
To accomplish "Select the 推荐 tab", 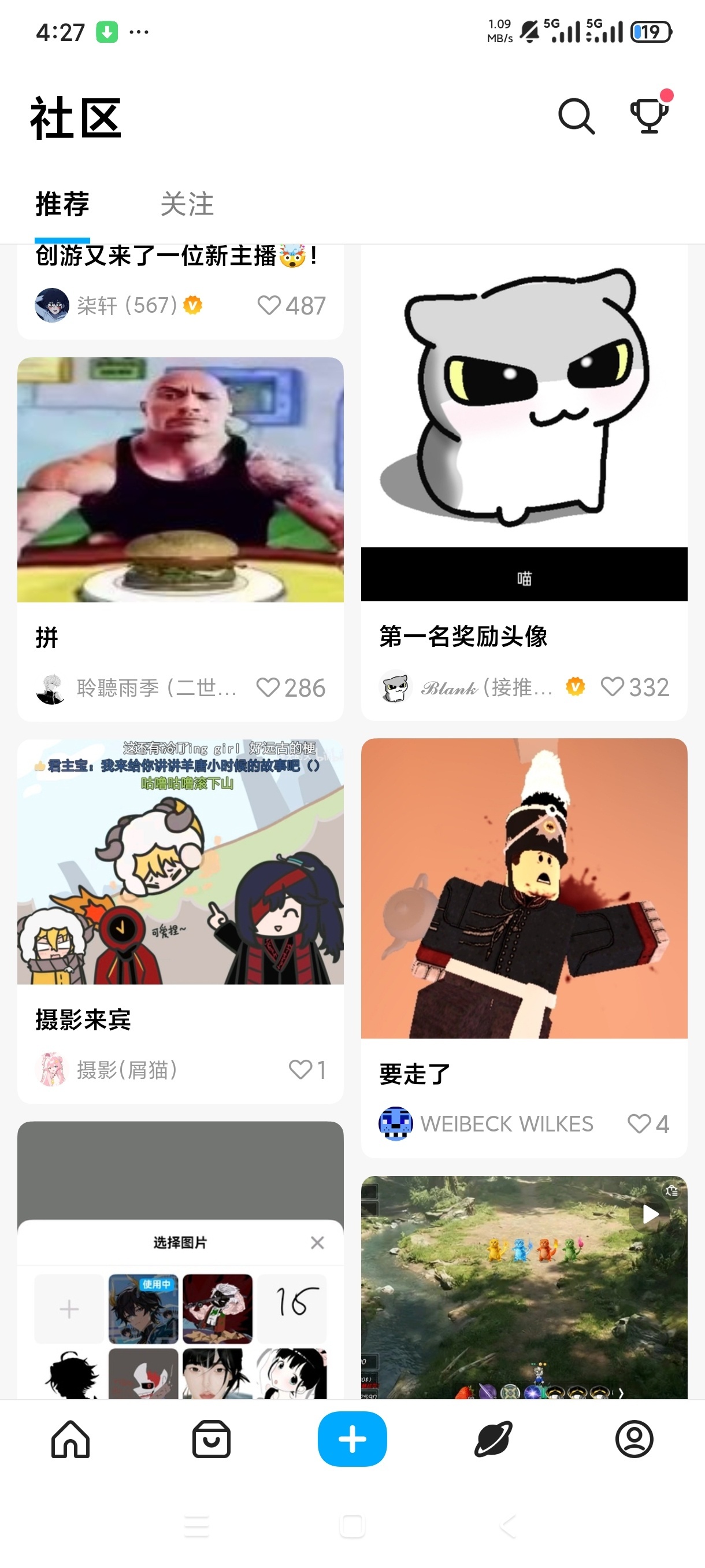I will pos(62,204).
